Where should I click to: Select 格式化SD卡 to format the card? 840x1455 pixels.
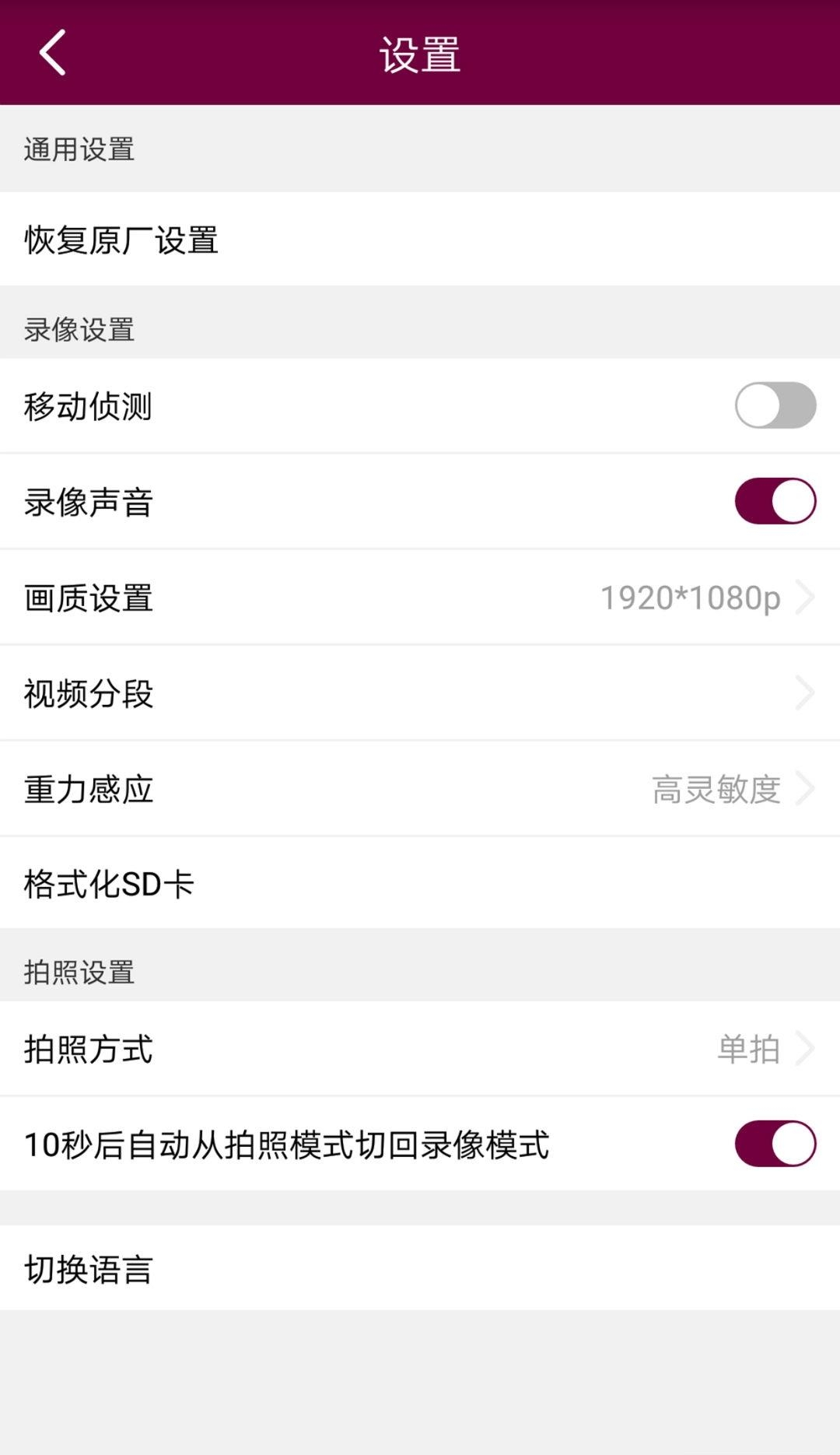[x=420, y=883]
